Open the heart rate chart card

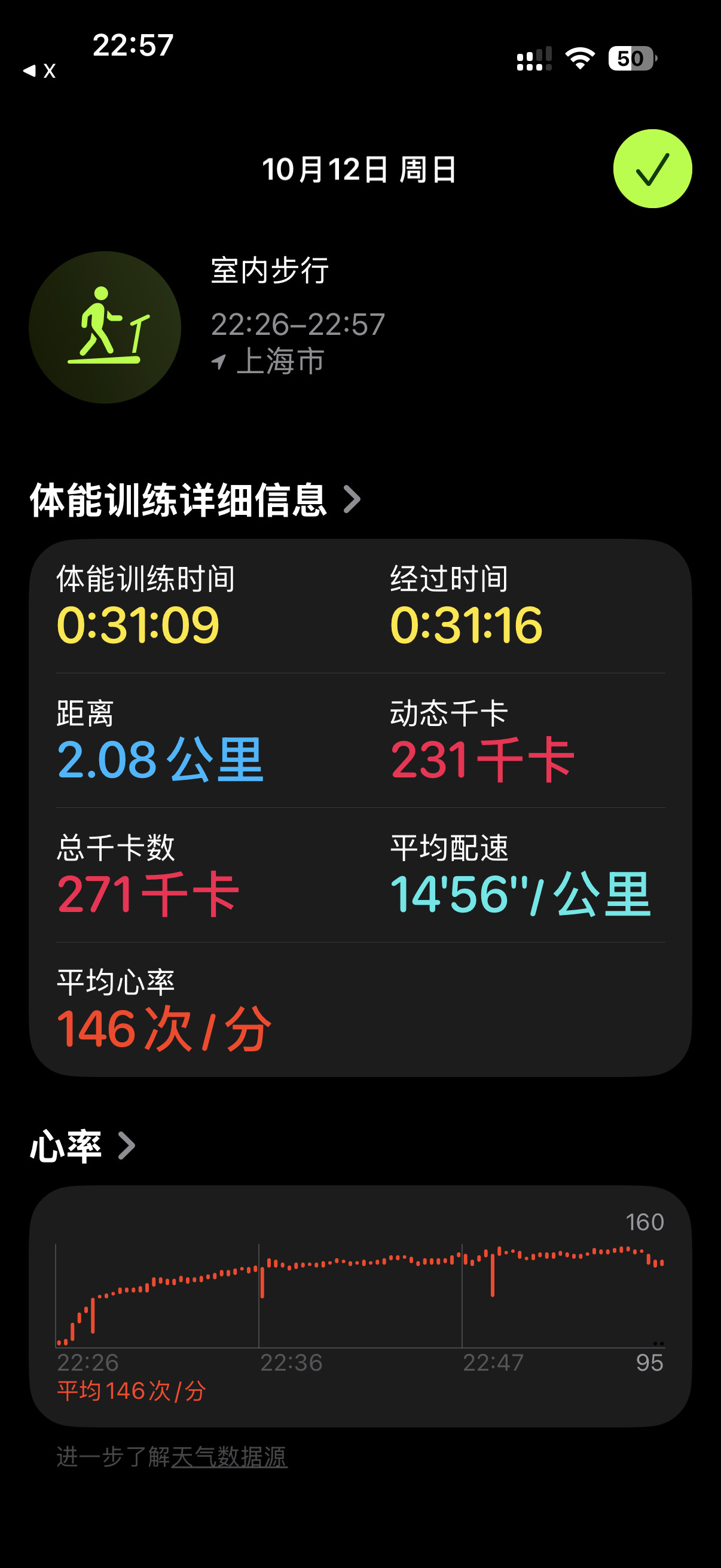[x=360, y=1305]
